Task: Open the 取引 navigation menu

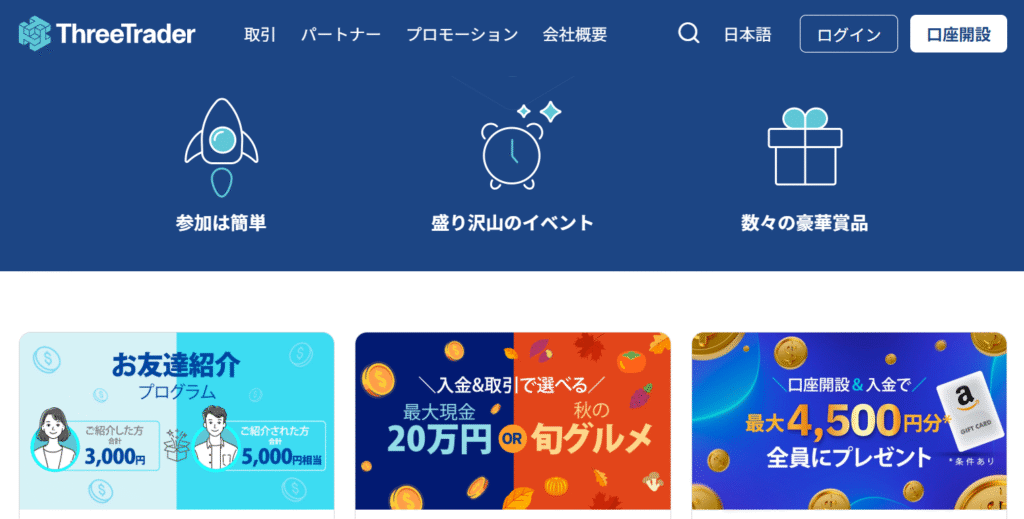Action: coord(259,34)
